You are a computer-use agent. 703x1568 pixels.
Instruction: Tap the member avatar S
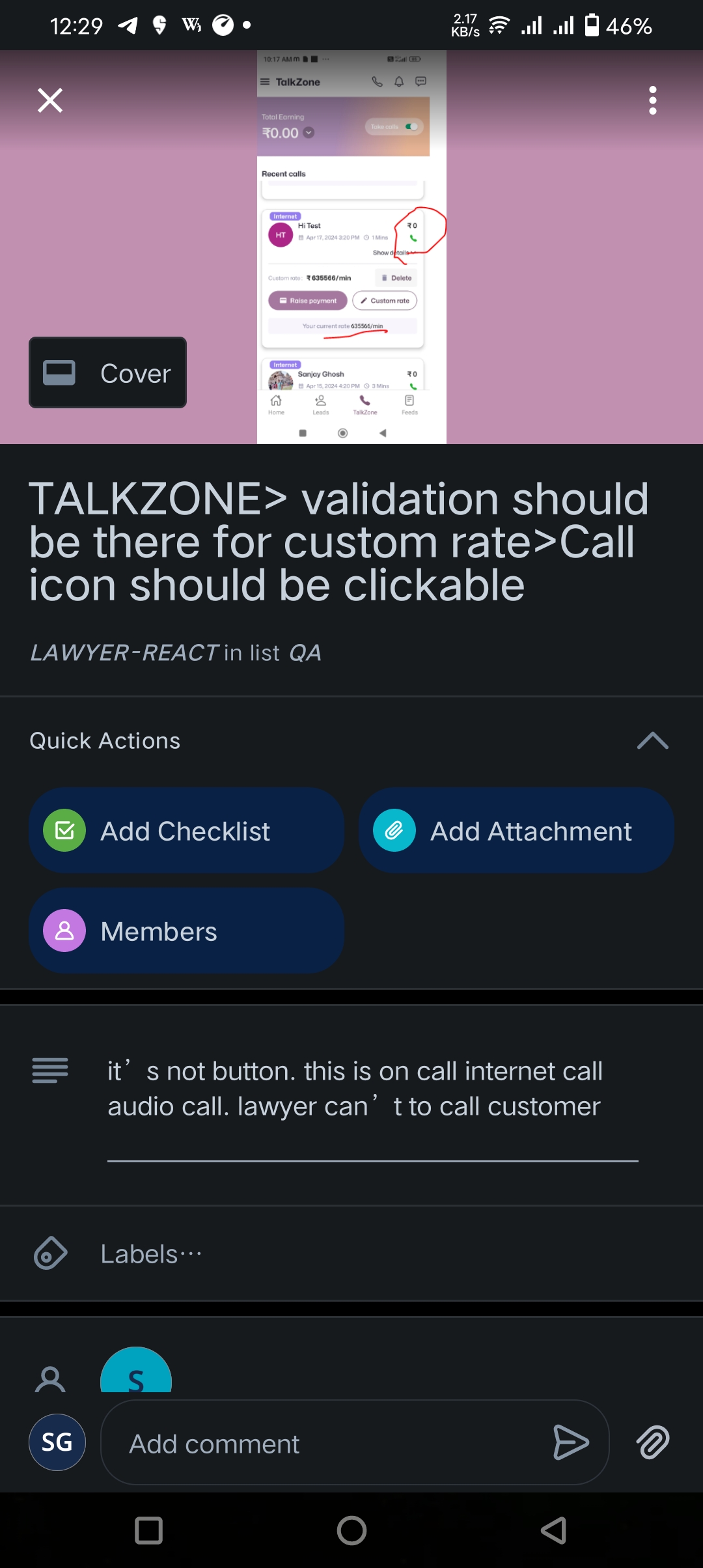click(x=135, y=1374)
